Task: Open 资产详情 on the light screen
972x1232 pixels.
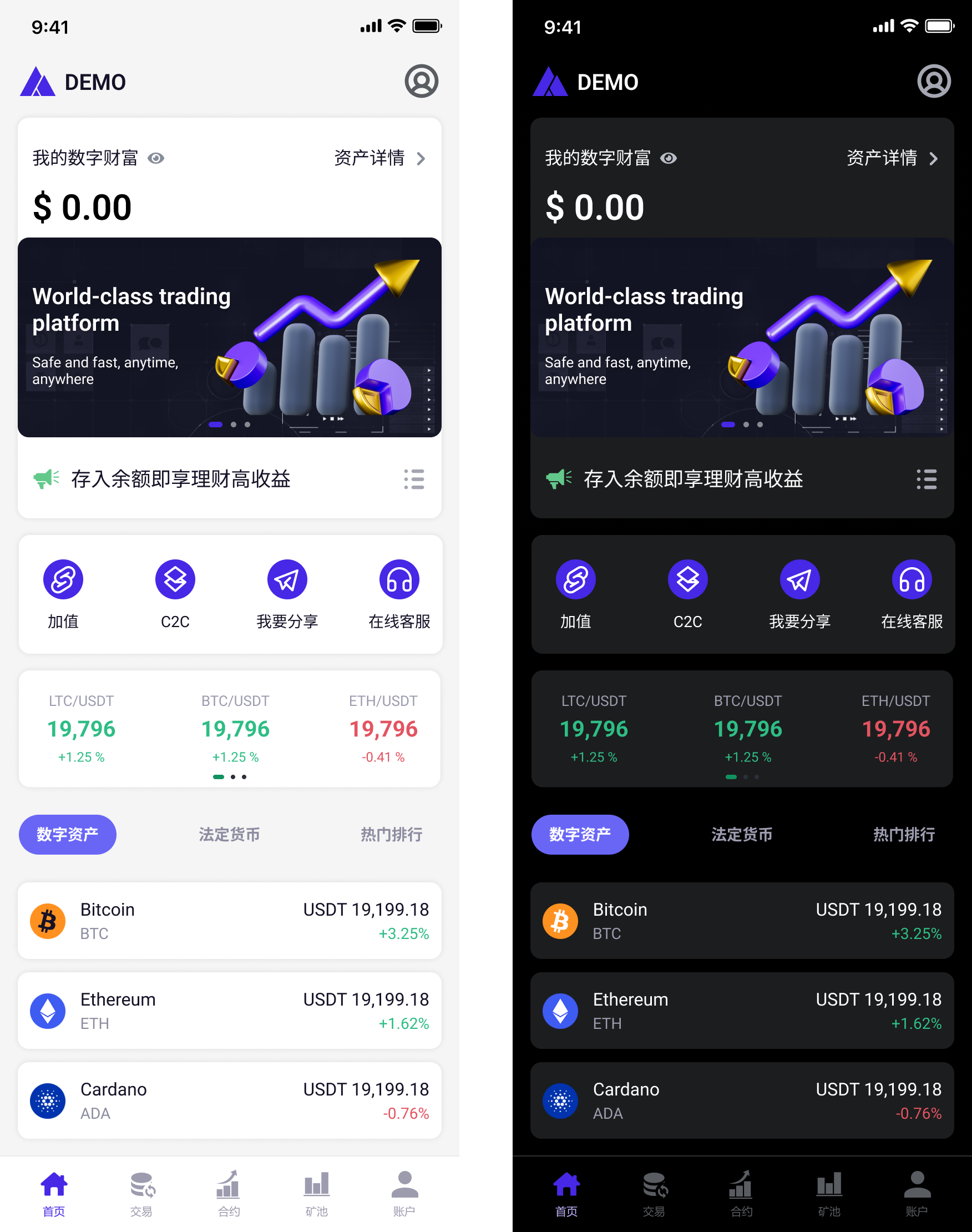Action: [x=379, y=158]
